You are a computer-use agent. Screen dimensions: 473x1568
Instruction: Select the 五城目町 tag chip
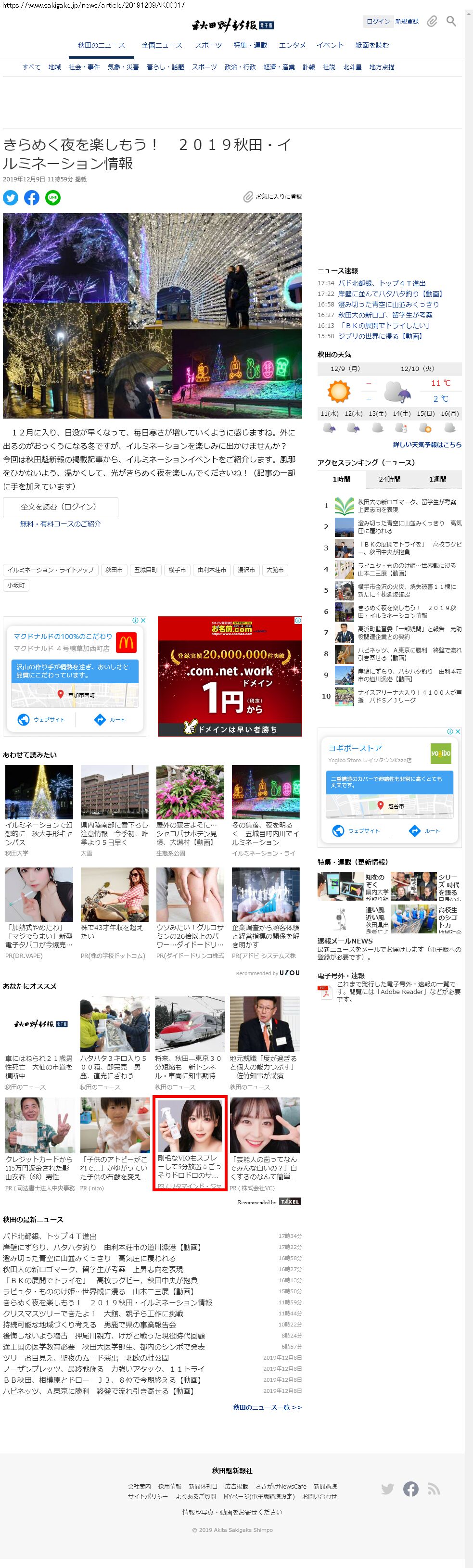(145, 570)
